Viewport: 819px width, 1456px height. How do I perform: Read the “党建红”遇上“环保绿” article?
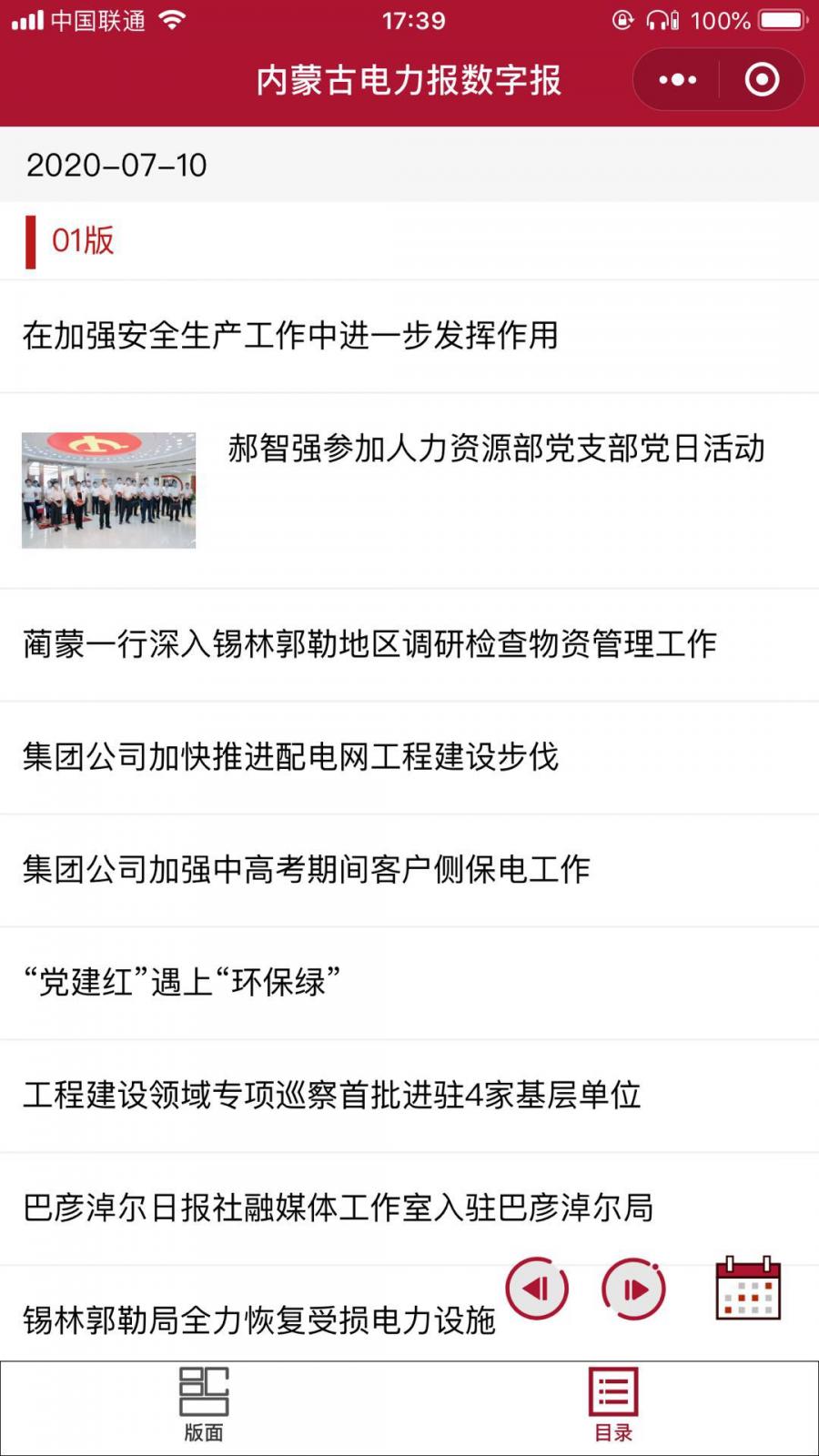(182, 983)
